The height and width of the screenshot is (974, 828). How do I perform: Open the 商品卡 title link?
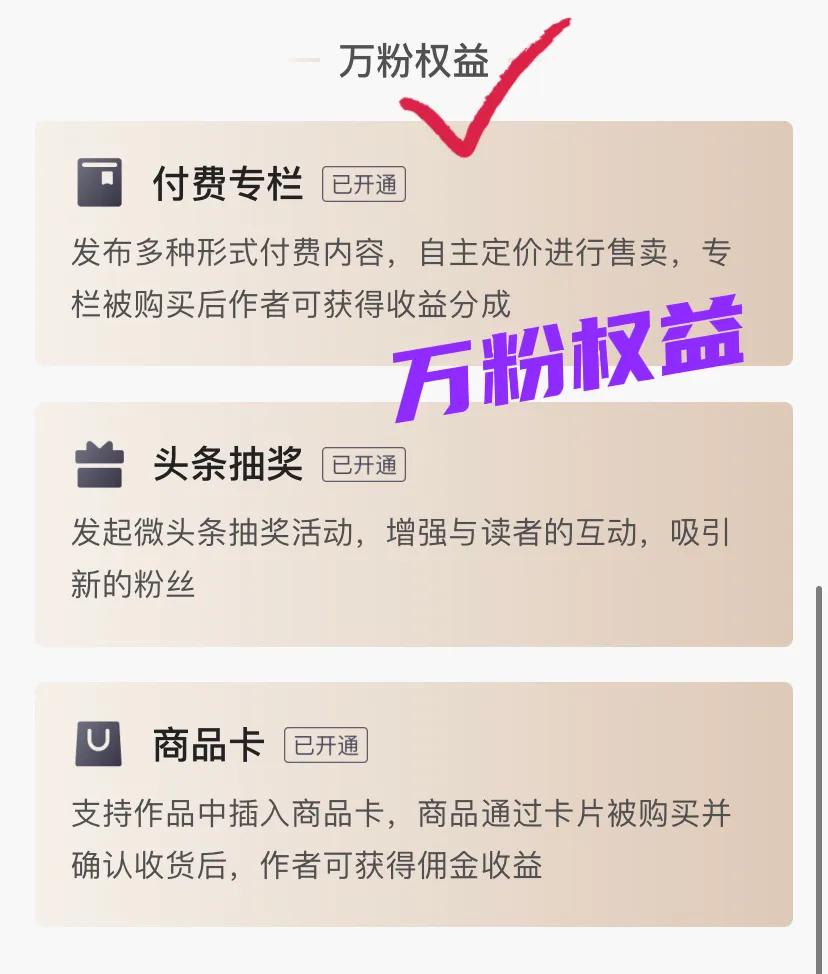point(205,745)
